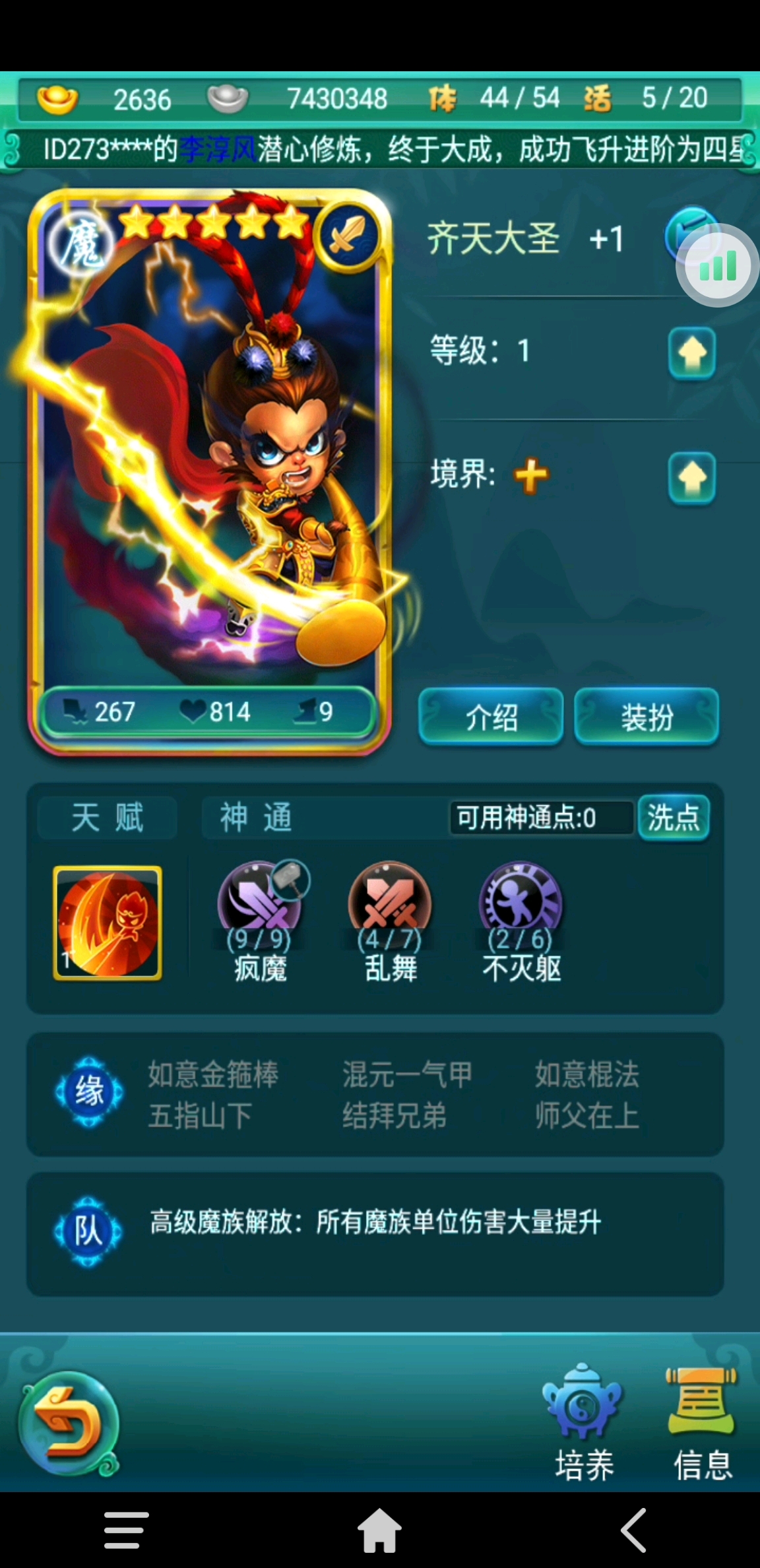Go back with the orange return arrow

point(69,1423)
